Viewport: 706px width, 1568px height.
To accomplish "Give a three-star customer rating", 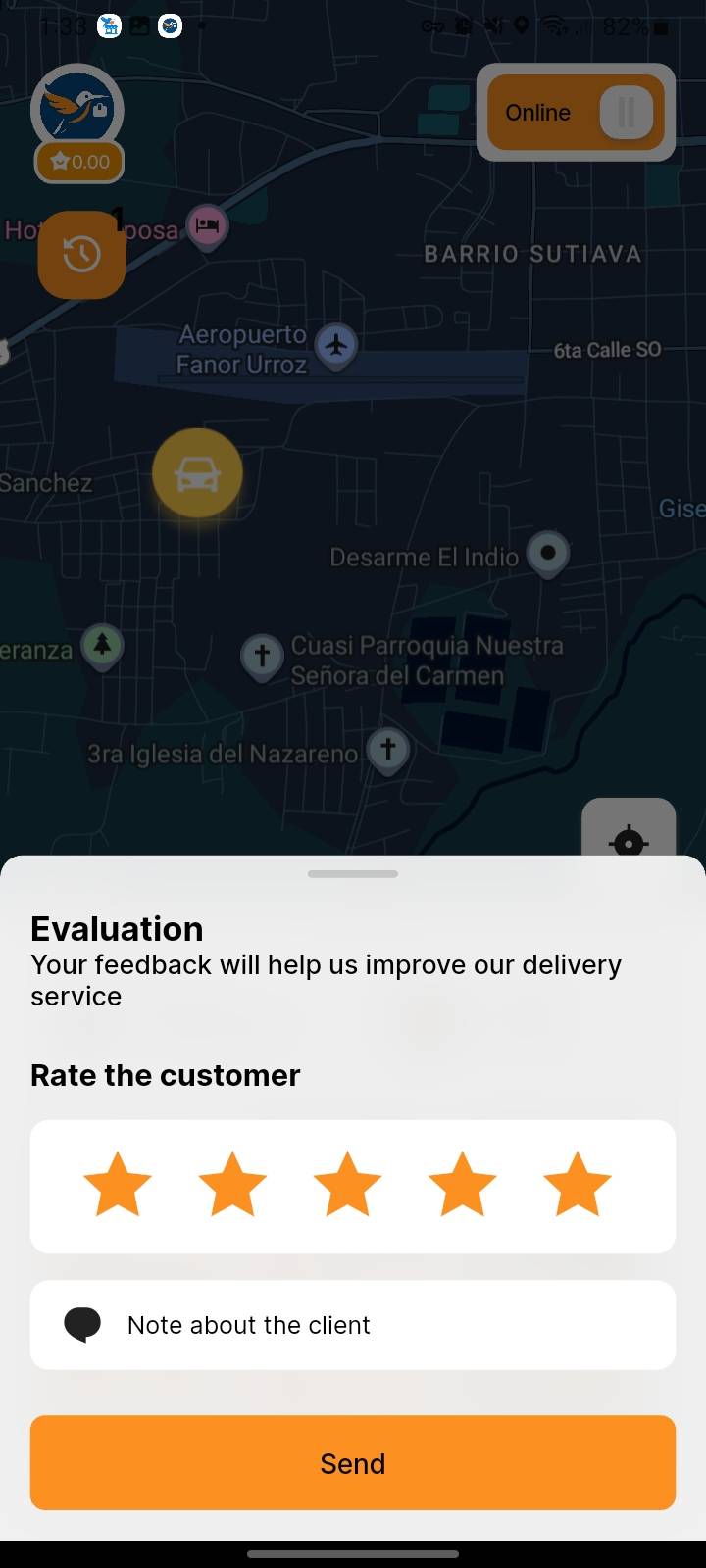I will point(347,1186).
